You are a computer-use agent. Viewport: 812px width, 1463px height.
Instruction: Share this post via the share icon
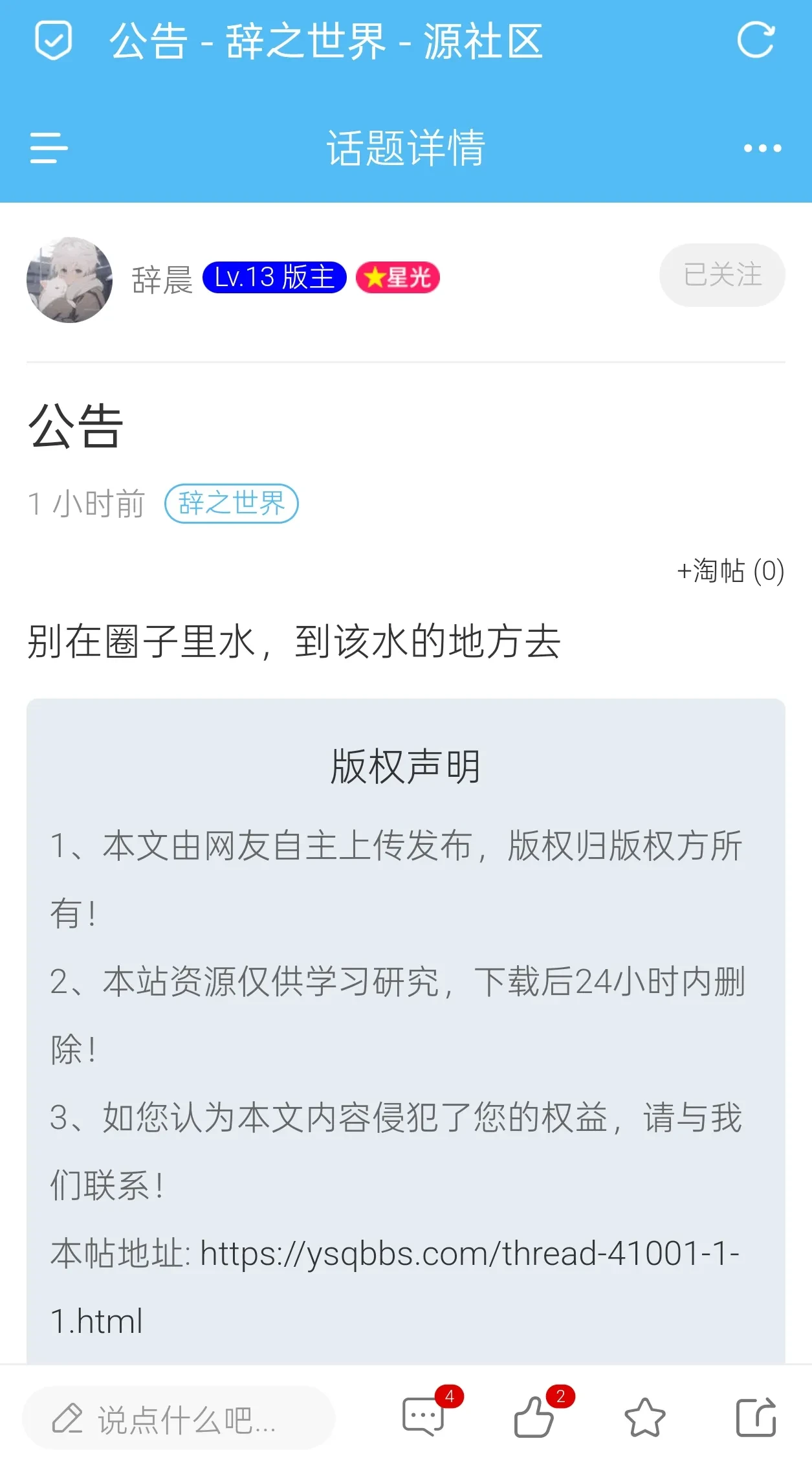coord(756,1418)
